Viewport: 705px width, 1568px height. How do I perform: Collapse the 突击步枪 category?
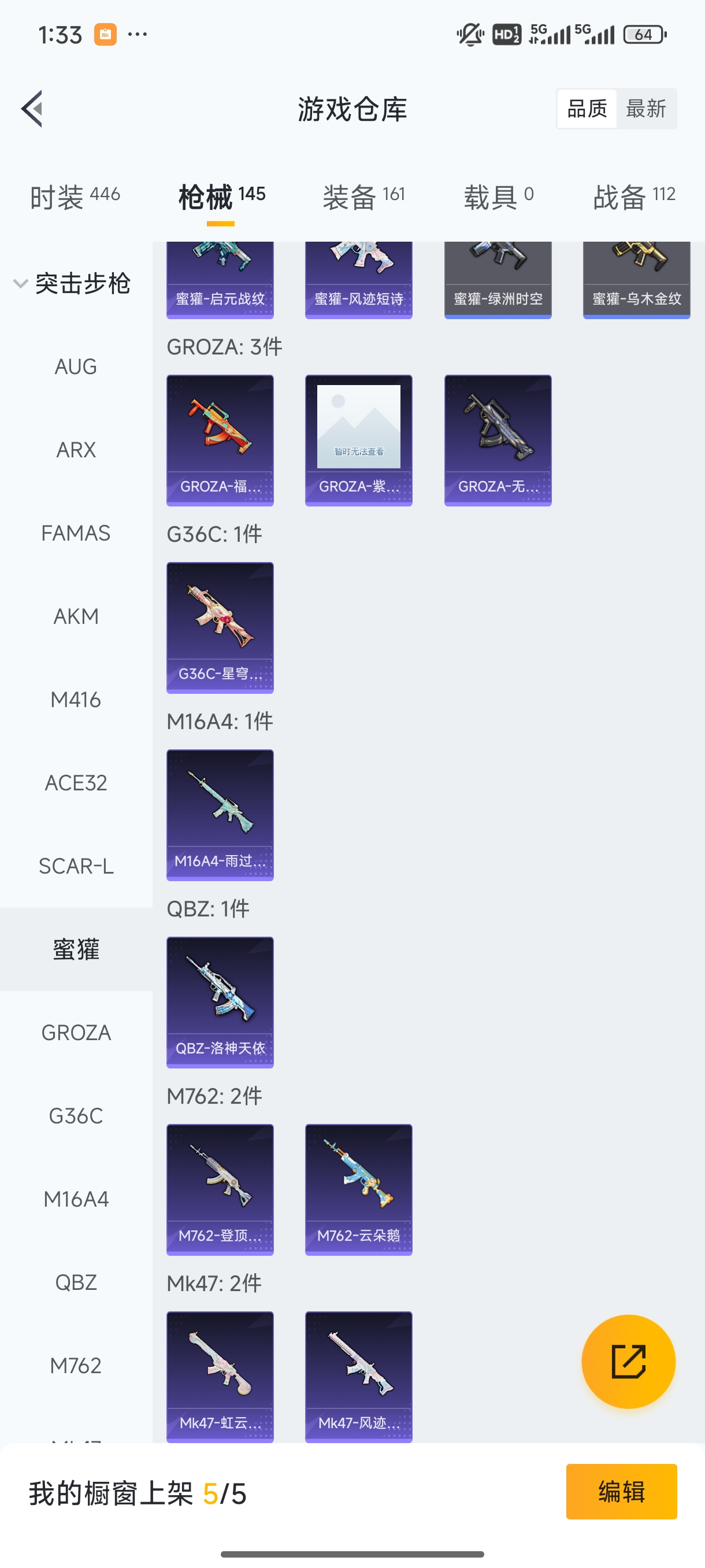72,284
